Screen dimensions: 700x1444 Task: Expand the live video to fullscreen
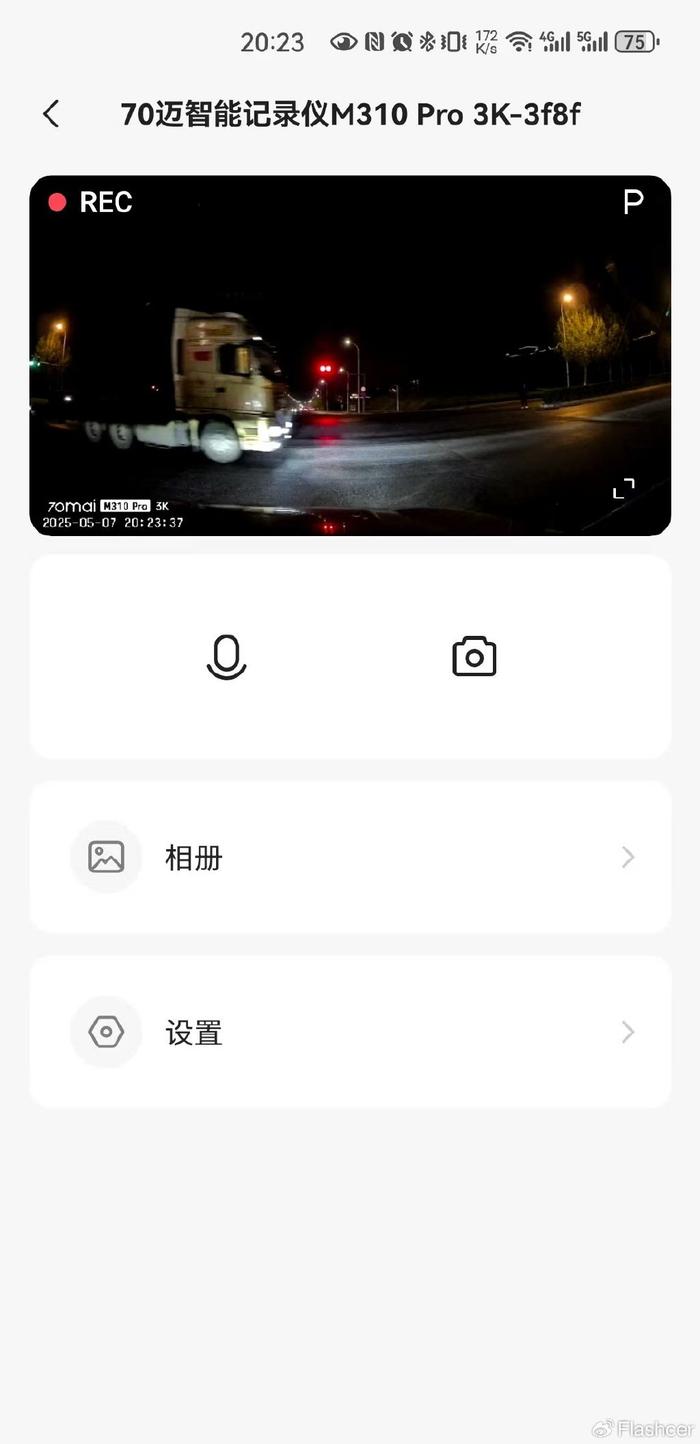[623, 488]
